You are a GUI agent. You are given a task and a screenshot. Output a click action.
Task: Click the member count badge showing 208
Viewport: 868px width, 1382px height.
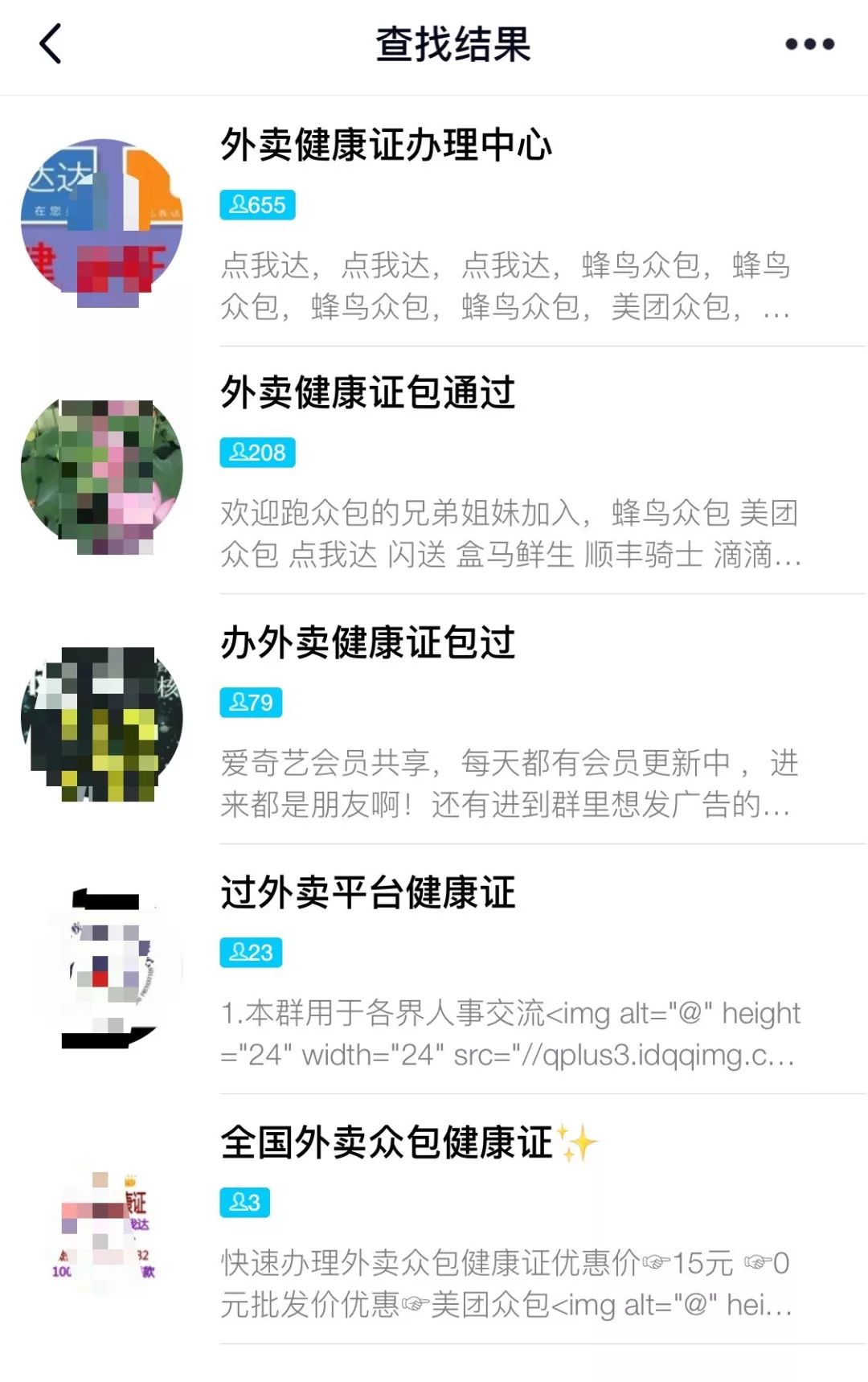coord(258,453)
